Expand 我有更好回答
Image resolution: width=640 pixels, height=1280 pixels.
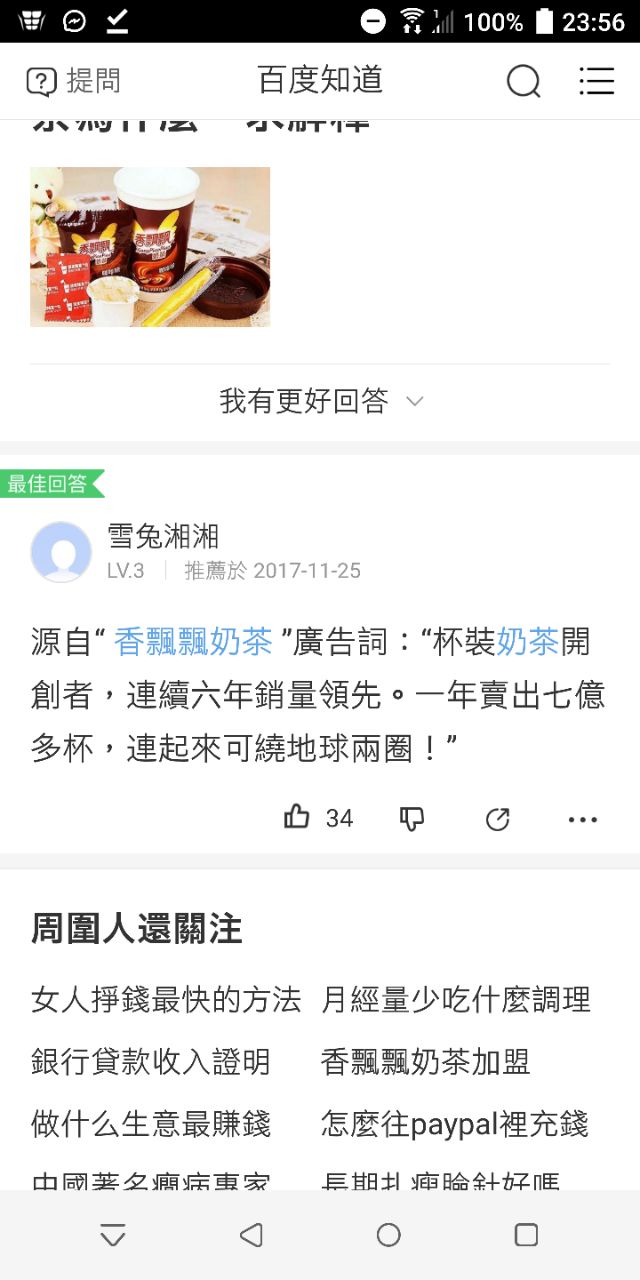coord(320,401)
